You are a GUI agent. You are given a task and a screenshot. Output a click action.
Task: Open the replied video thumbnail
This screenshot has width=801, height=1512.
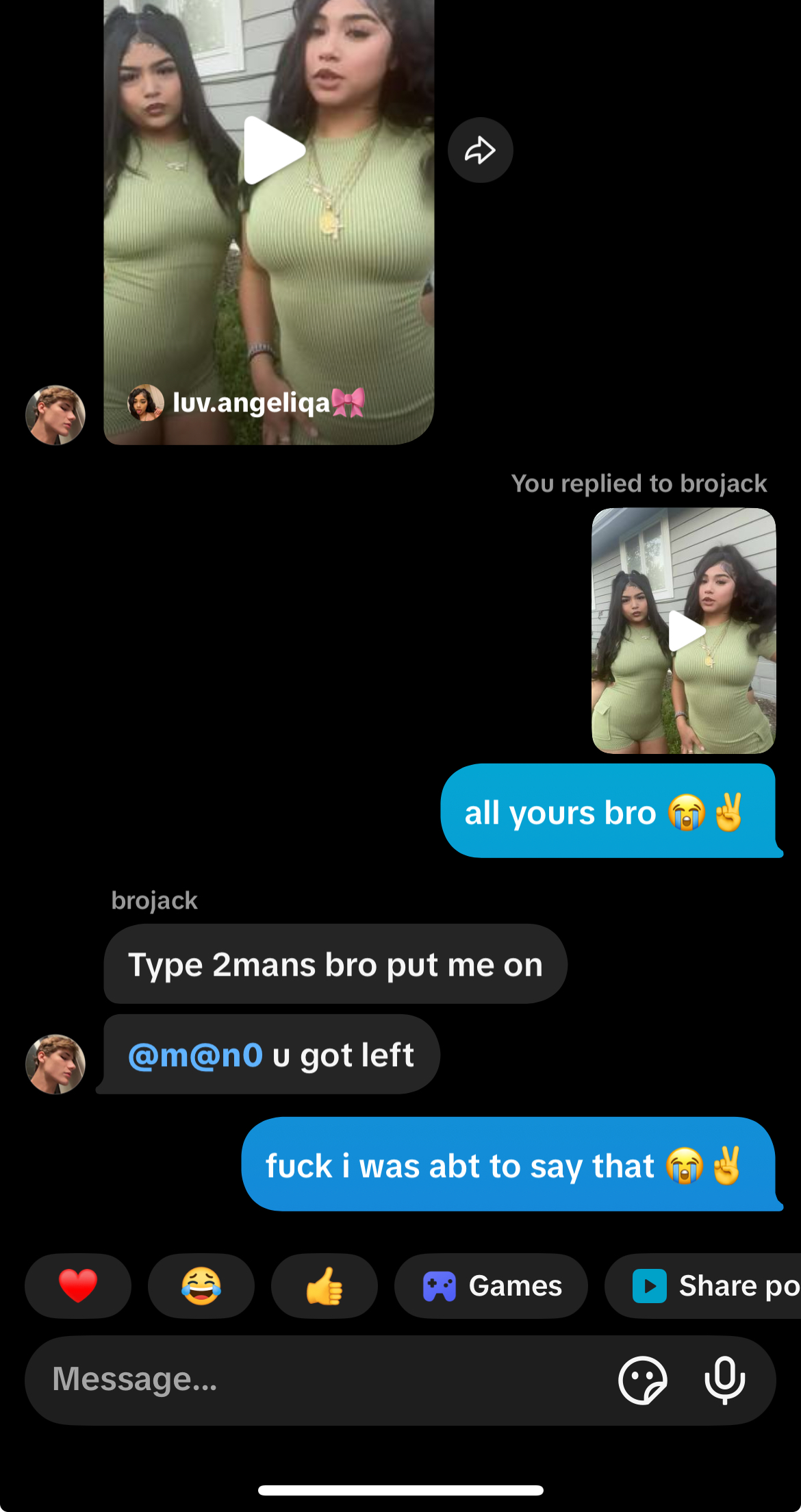click(683, 631)
